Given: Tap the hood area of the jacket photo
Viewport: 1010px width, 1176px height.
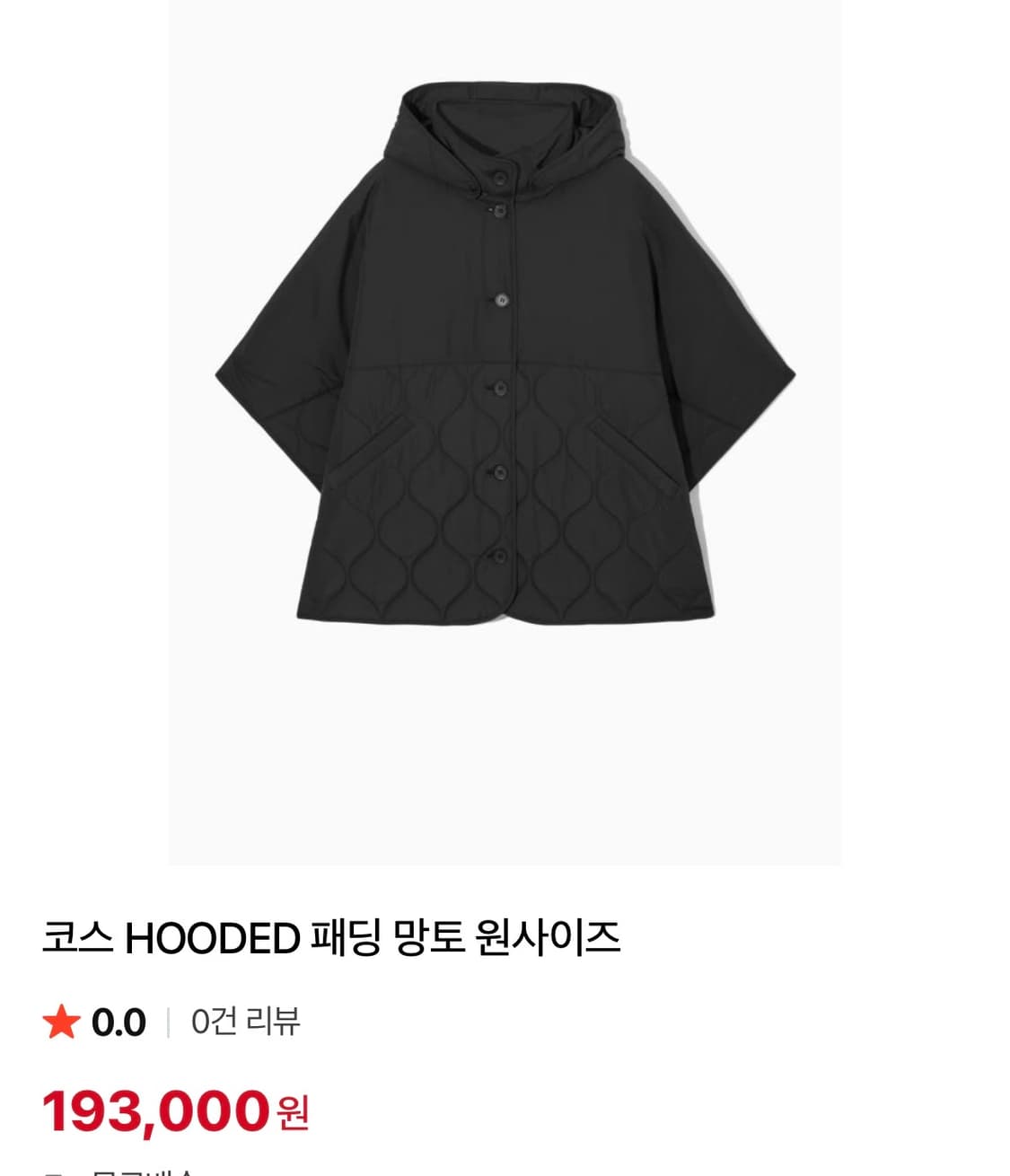Looking at the screenshot, I should tap(505, 126).
